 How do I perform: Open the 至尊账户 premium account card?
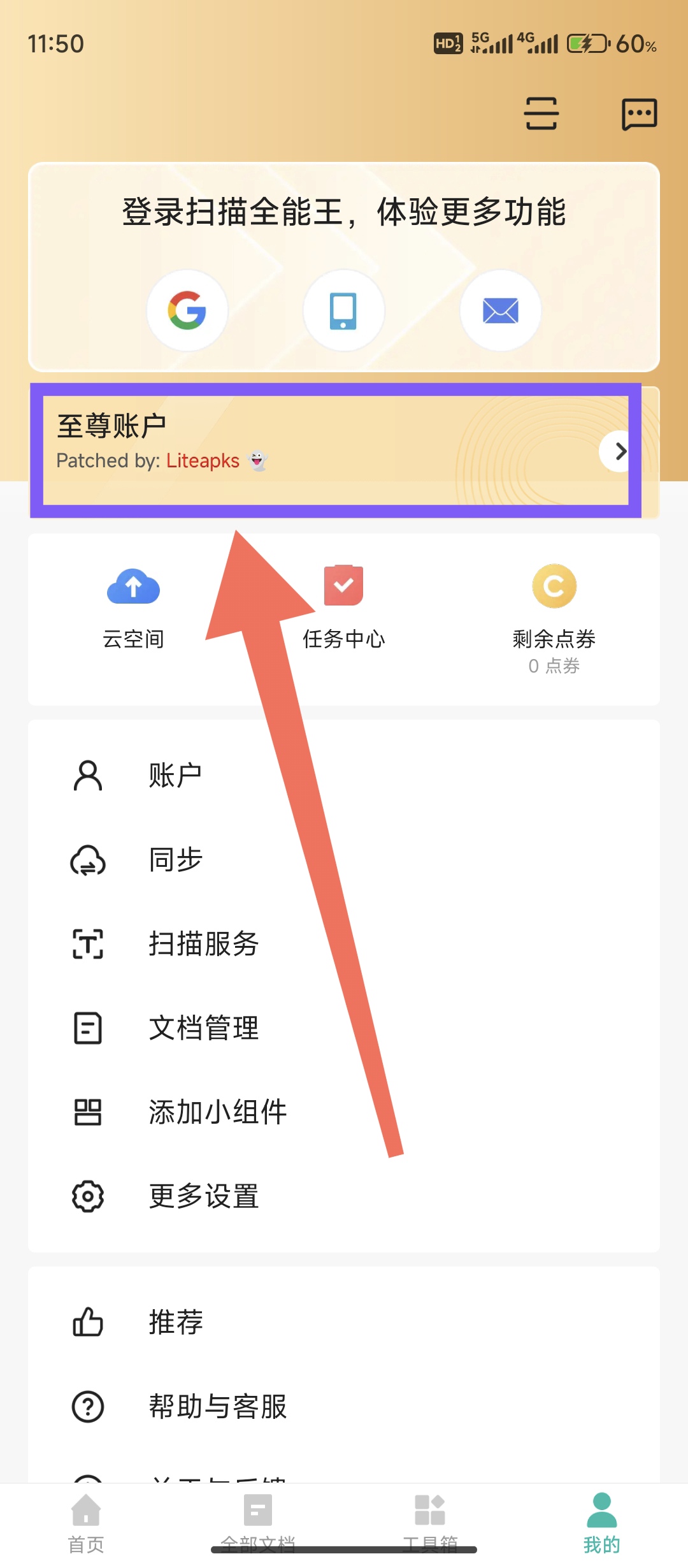[335, 450]
